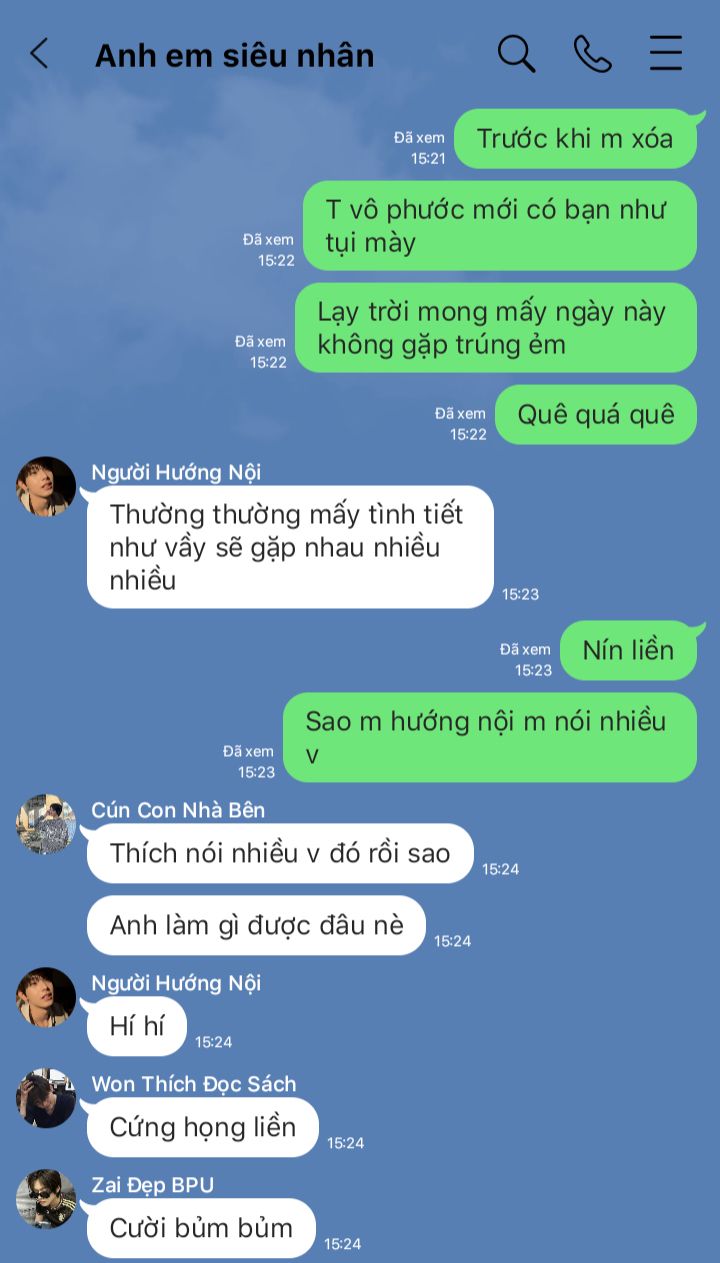
Task: Search messages in this group chat
Action: (x=516, y=53)
